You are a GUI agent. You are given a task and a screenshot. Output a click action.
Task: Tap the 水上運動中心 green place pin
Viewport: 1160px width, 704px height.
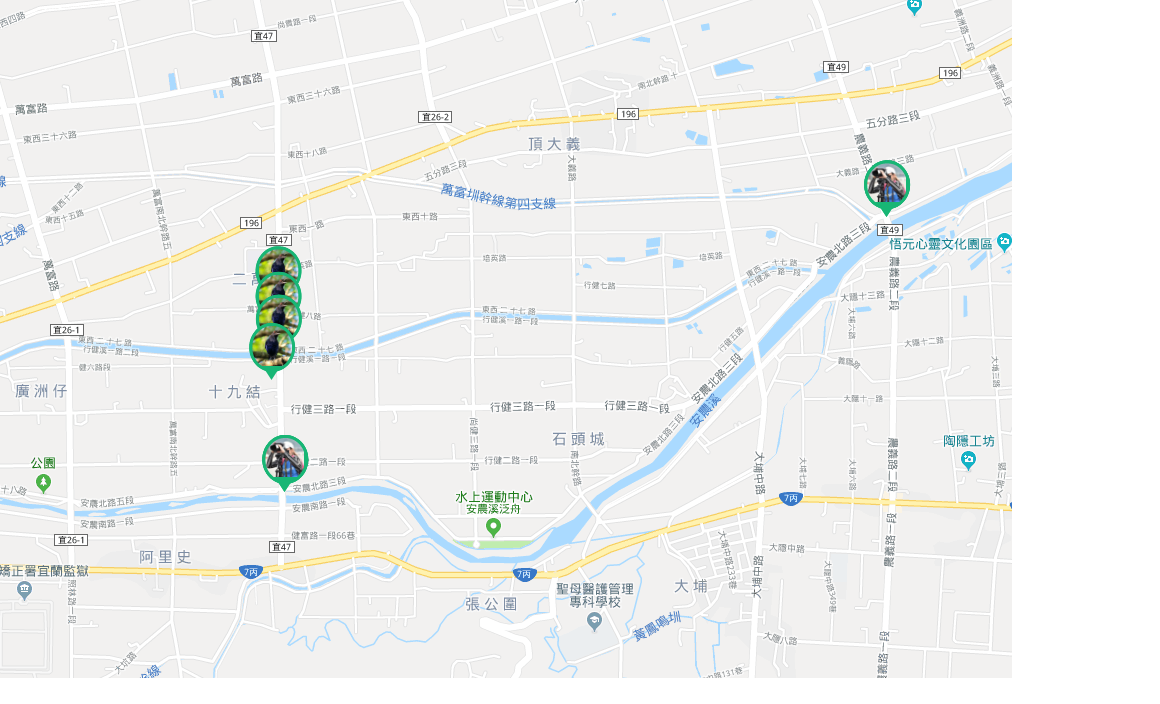pos(493,526)
